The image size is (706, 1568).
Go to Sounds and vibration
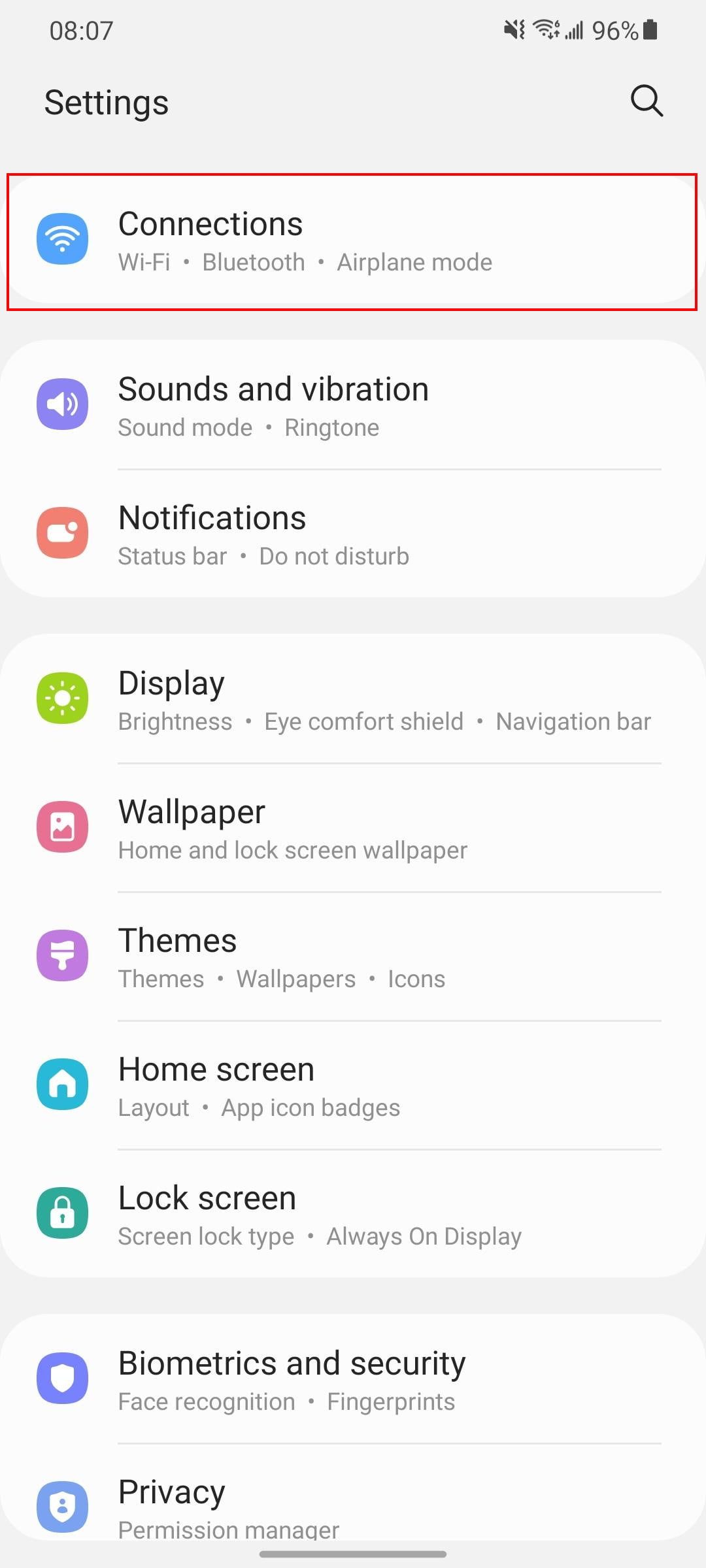[x=352, y=404]
